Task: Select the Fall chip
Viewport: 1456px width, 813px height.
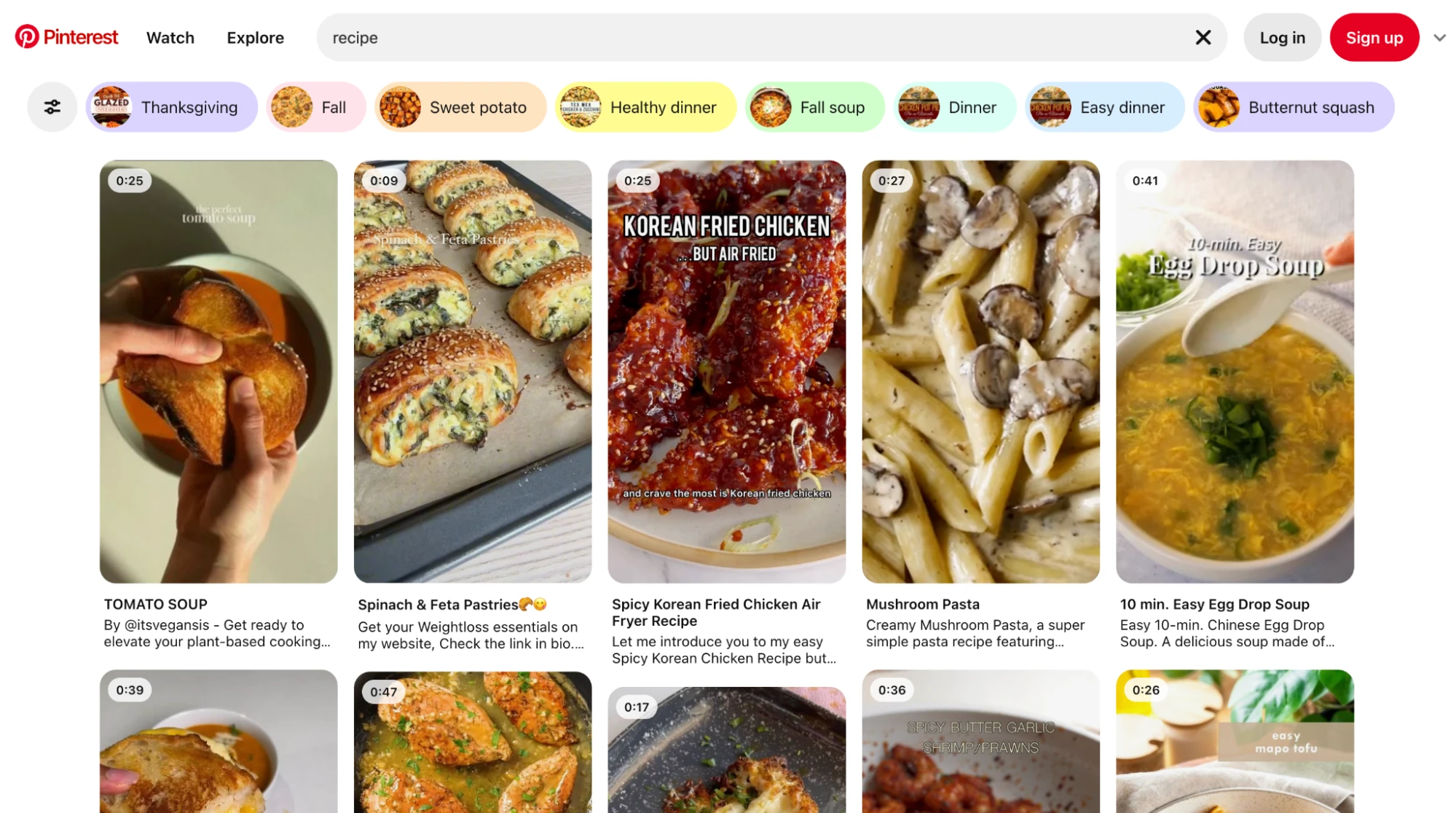Action: click(x=315, y=107)
